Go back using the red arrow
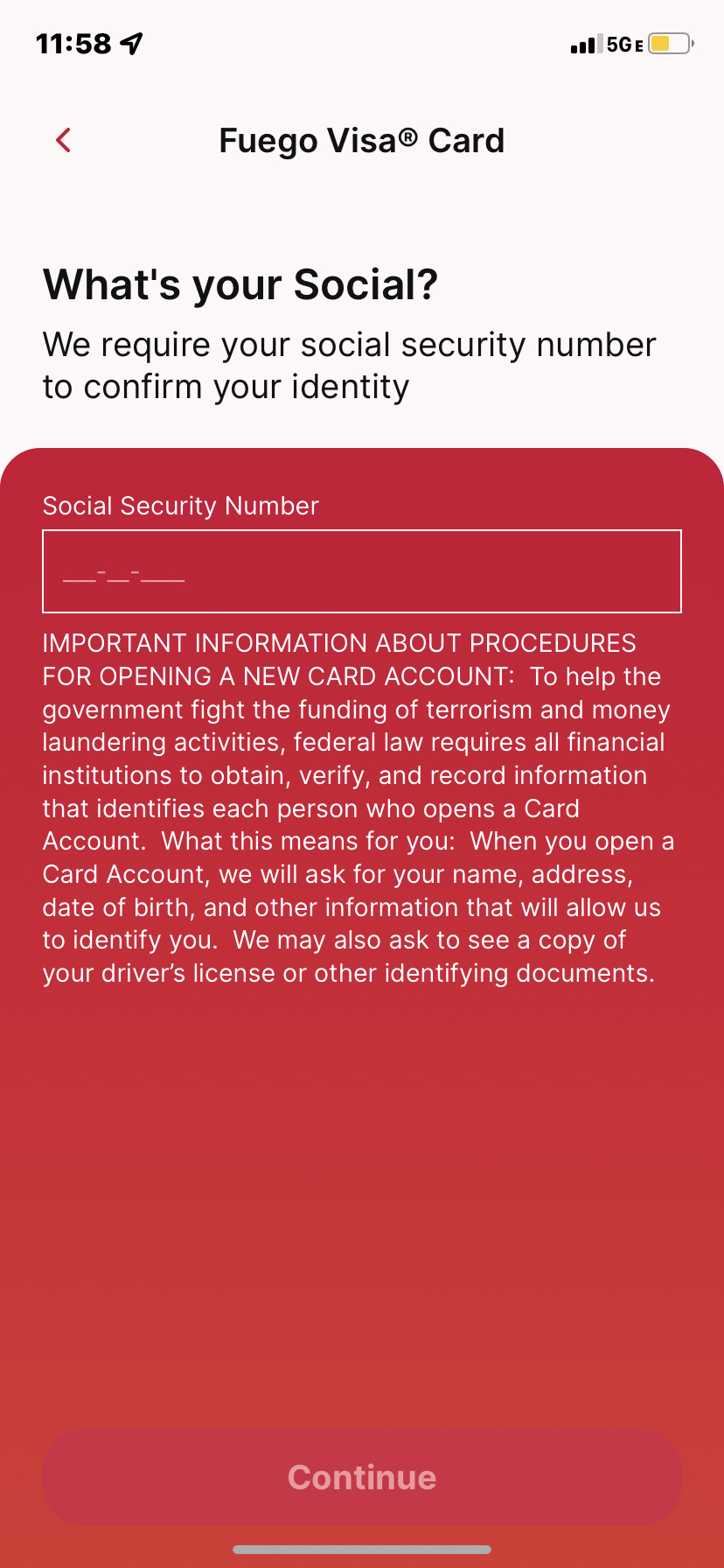This screenshot has height=1568, width=724. tap(63, 140)
